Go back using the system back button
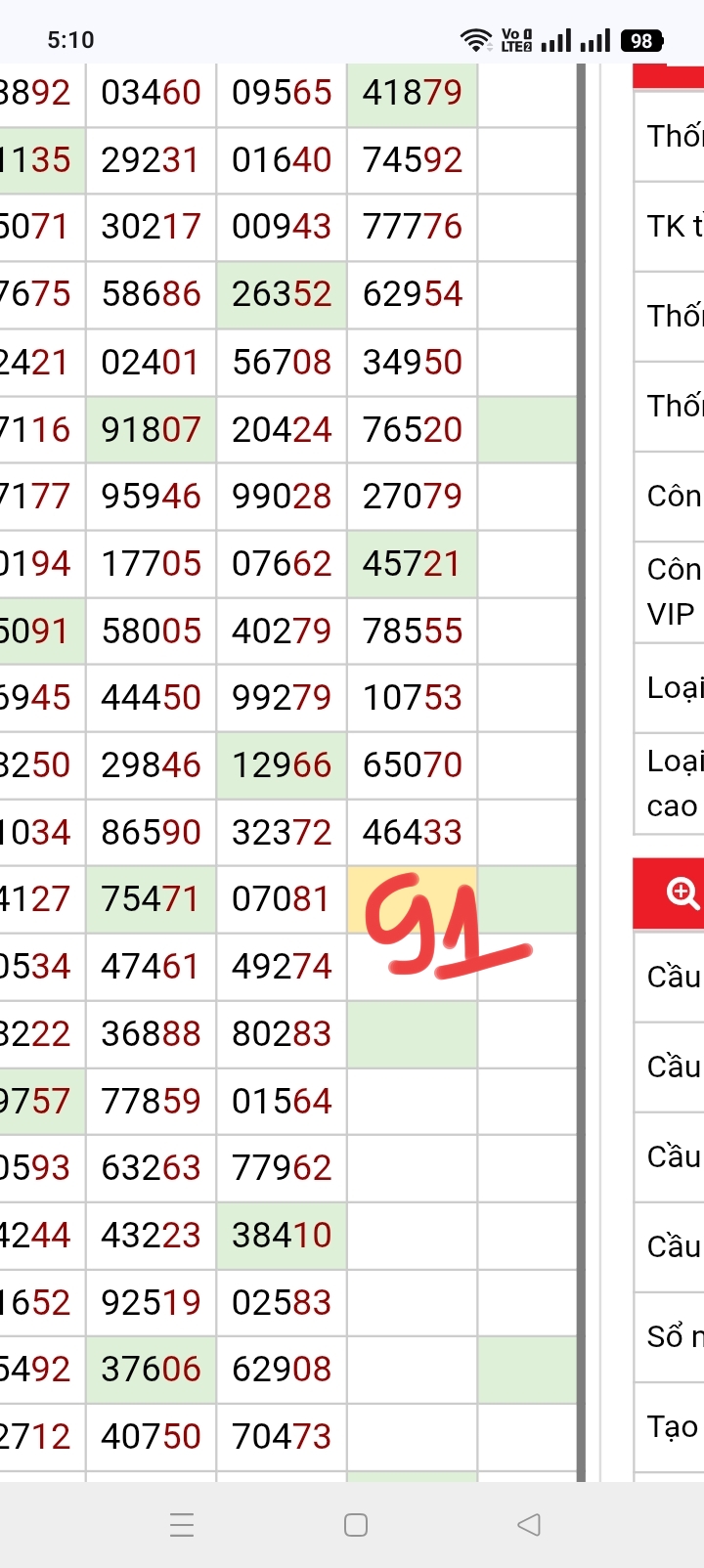The height and width of the screenshot is (1568, 704). pos(529,1524)
